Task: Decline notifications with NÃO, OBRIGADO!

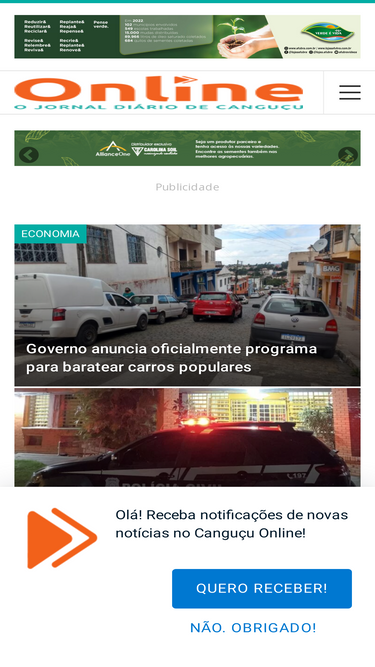Action: [x=253, y=628]
